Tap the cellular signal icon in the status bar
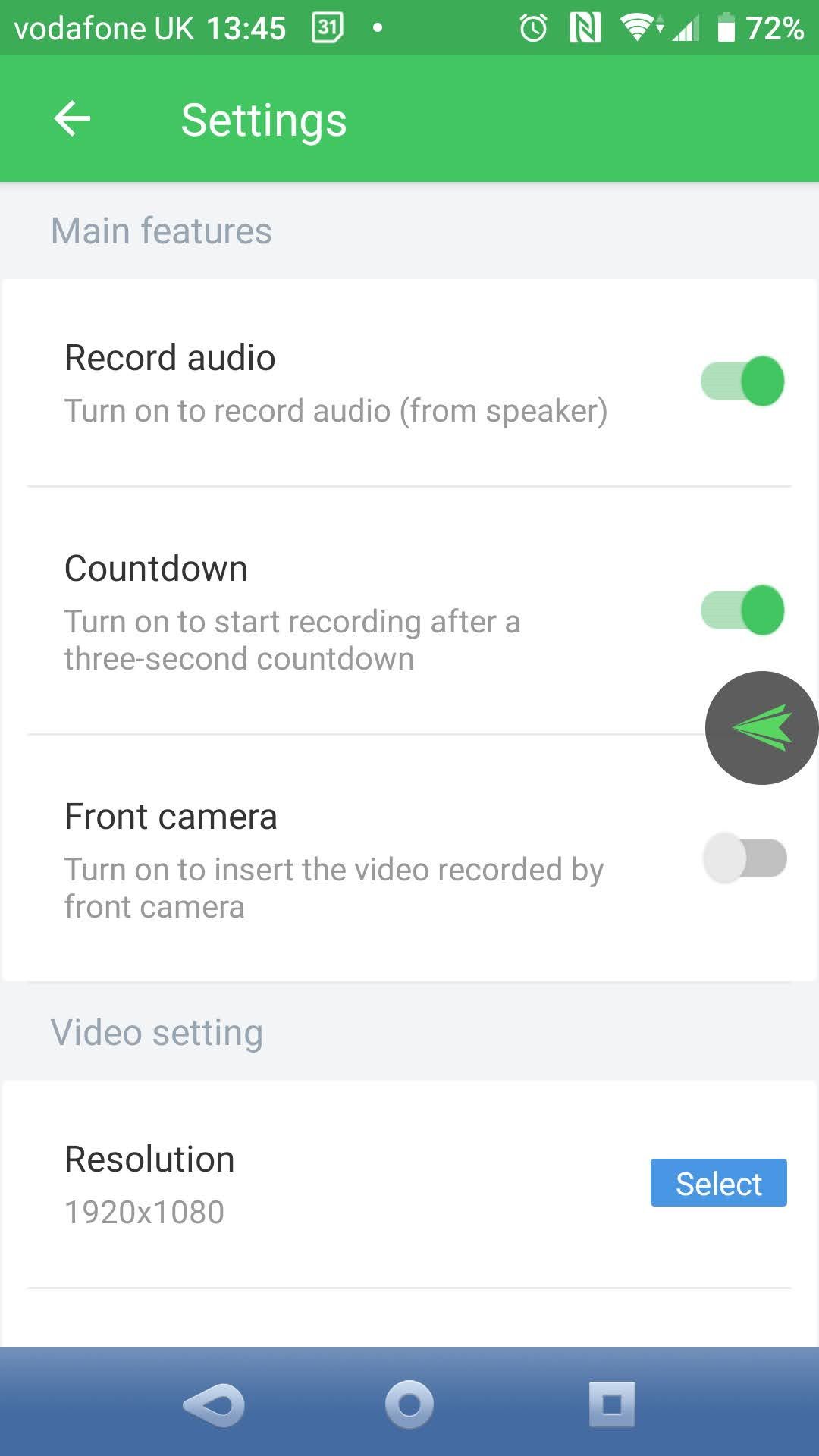 685,29
